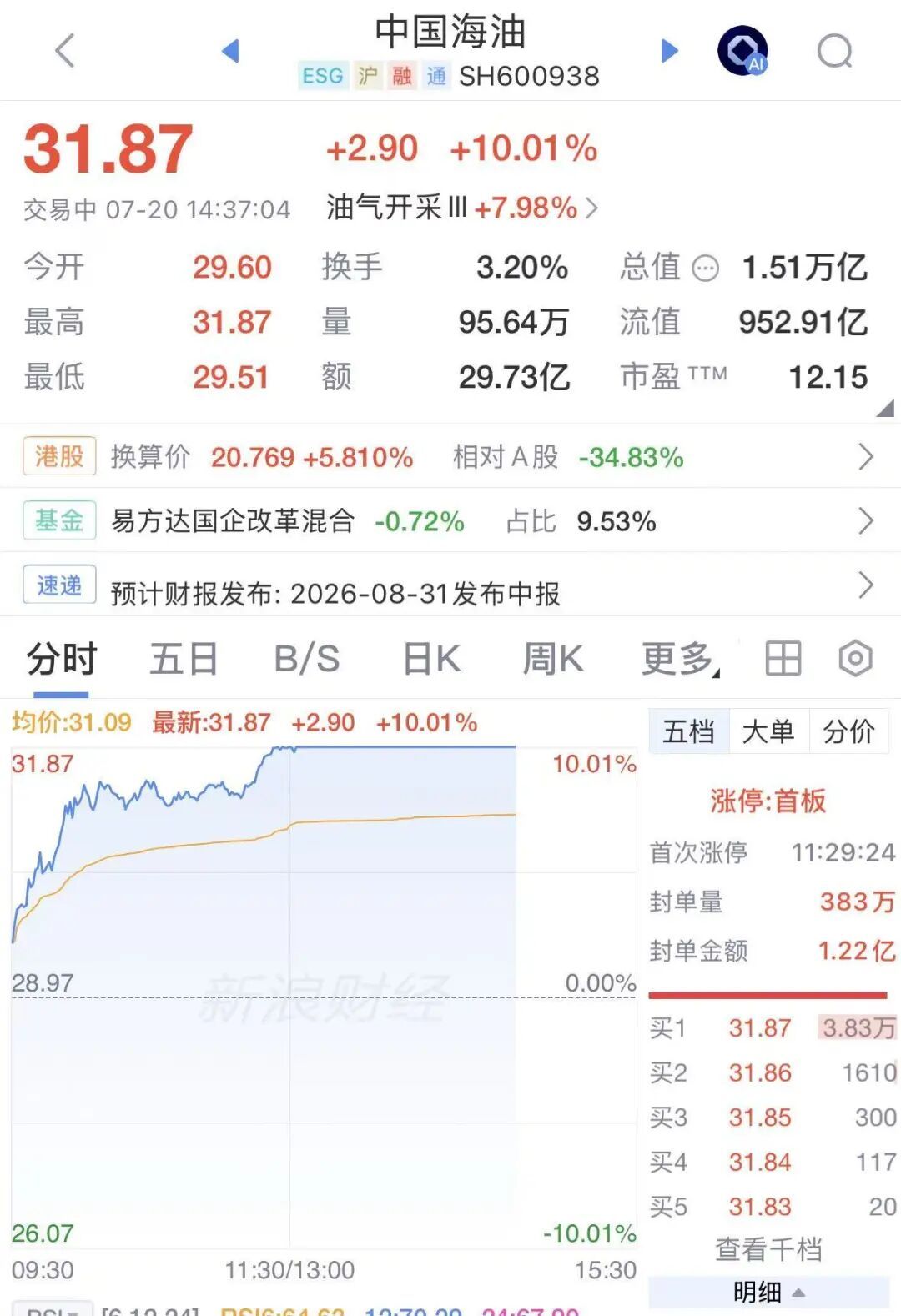Open the 港股 换算价 row
The width and height of the screenshot is (901, 1316).
coord(450,456)
